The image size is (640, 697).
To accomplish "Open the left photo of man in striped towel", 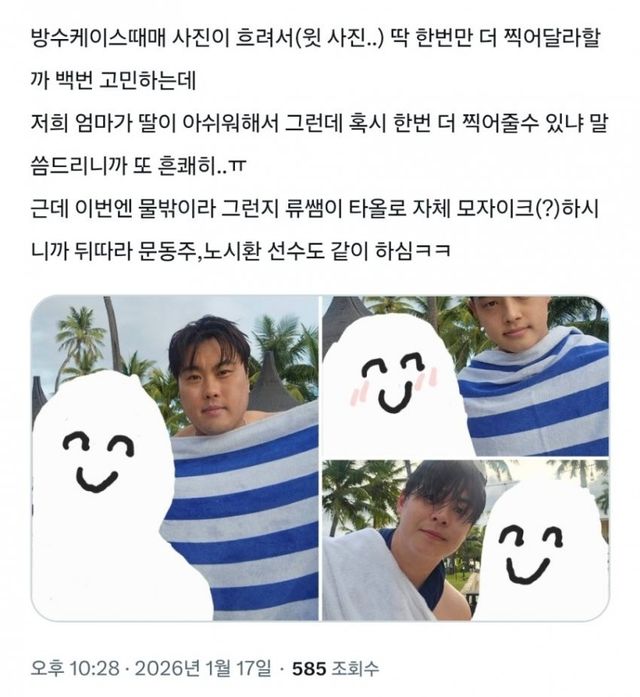I will coord(175,458).
